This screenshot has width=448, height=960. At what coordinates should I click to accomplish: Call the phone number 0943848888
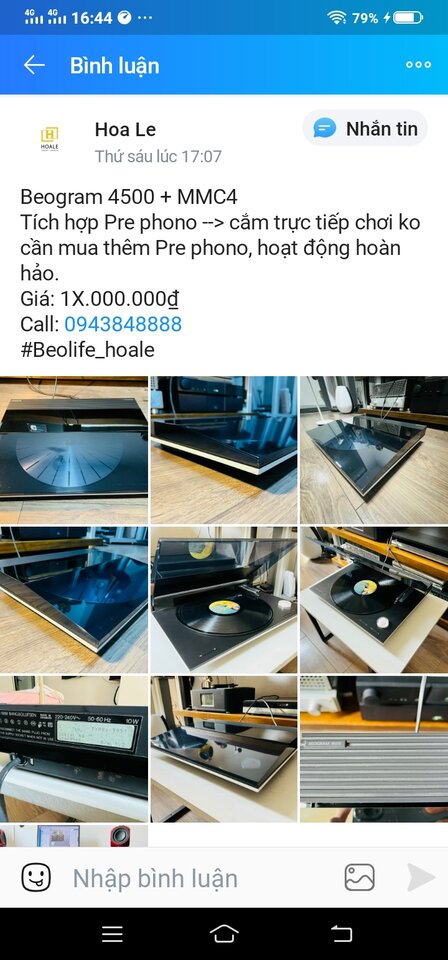(x=123, y=324)
